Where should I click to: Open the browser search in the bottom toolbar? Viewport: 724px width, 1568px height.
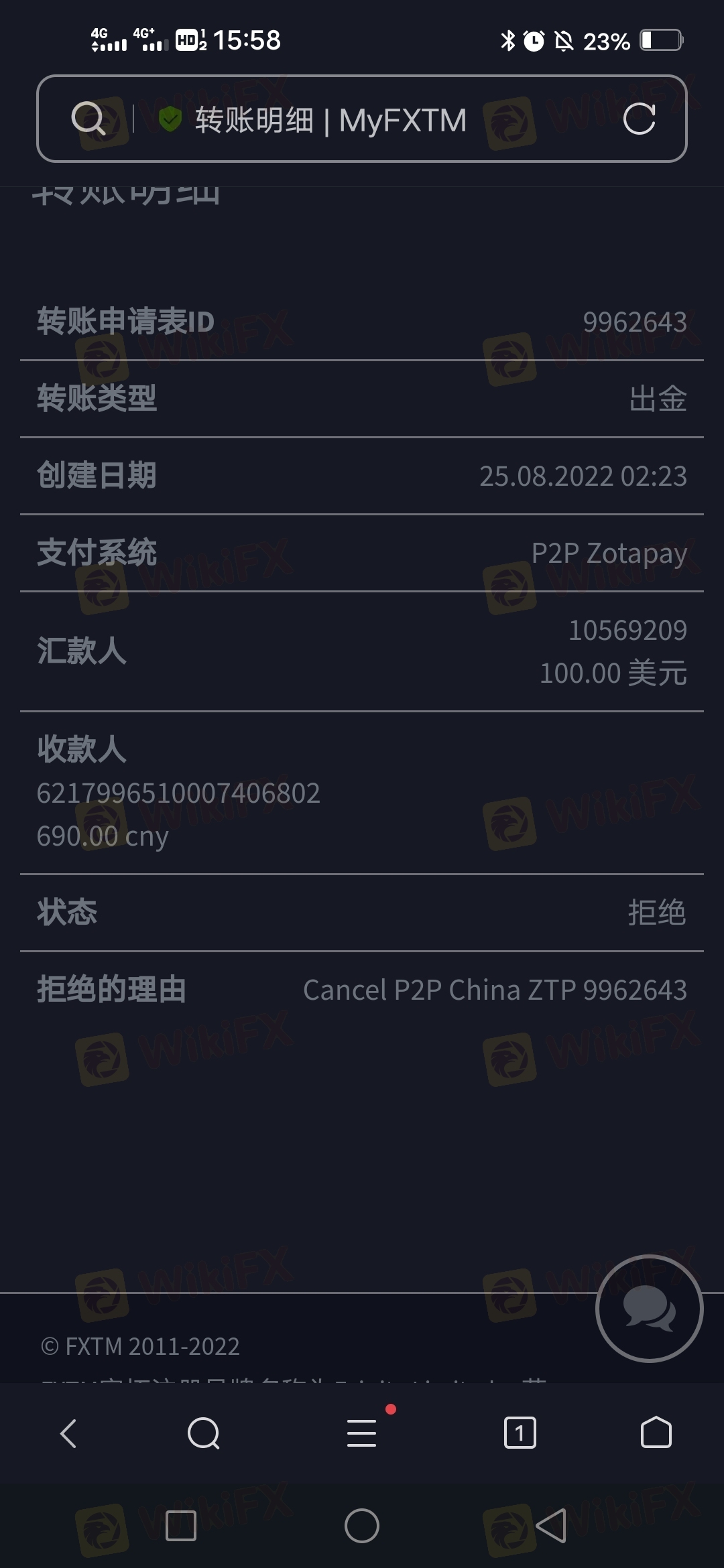[204, 1434]
